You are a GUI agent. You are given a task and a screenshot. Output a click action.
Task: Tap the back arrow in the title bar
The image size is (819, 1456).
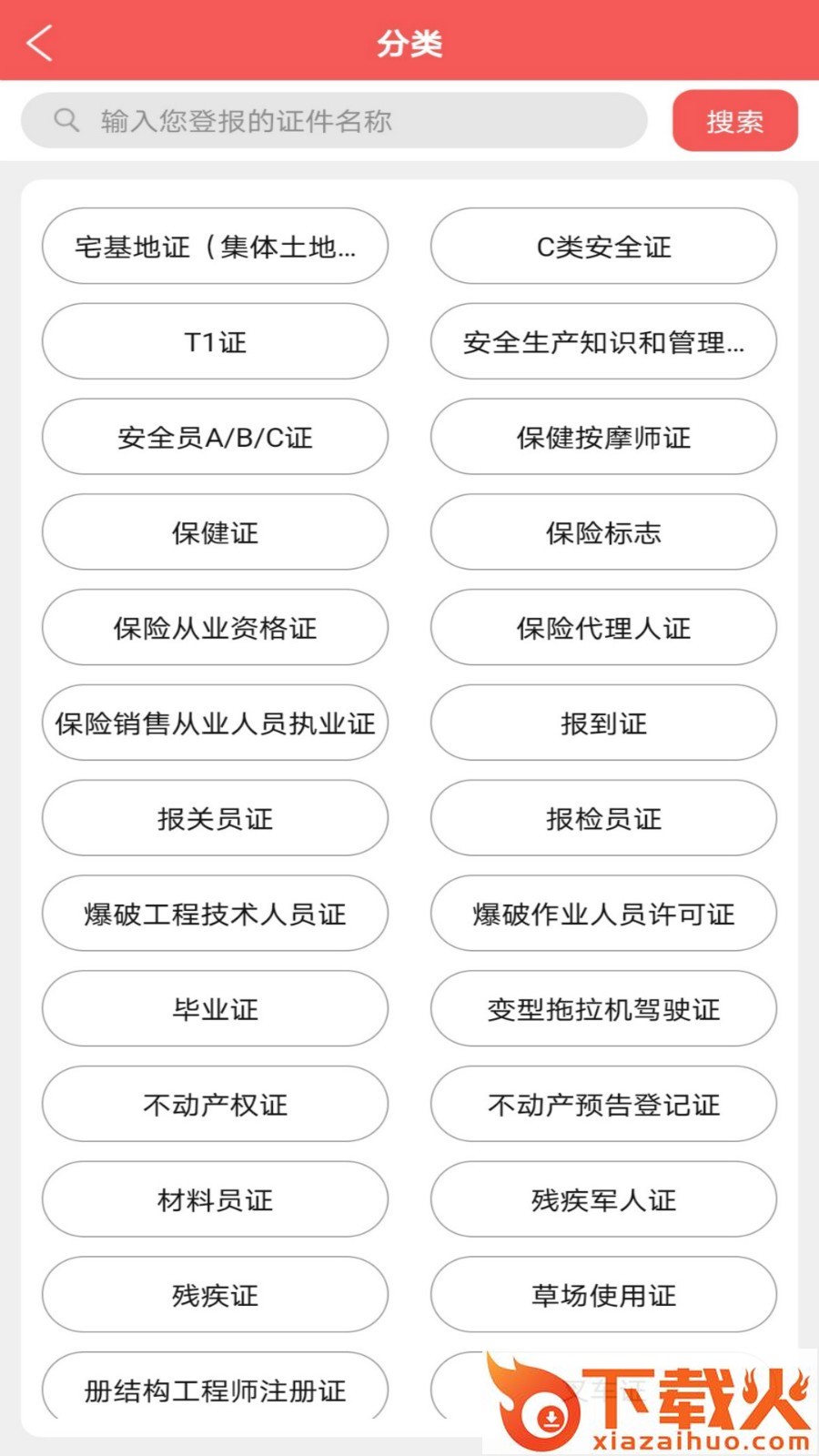click(38, 41)
